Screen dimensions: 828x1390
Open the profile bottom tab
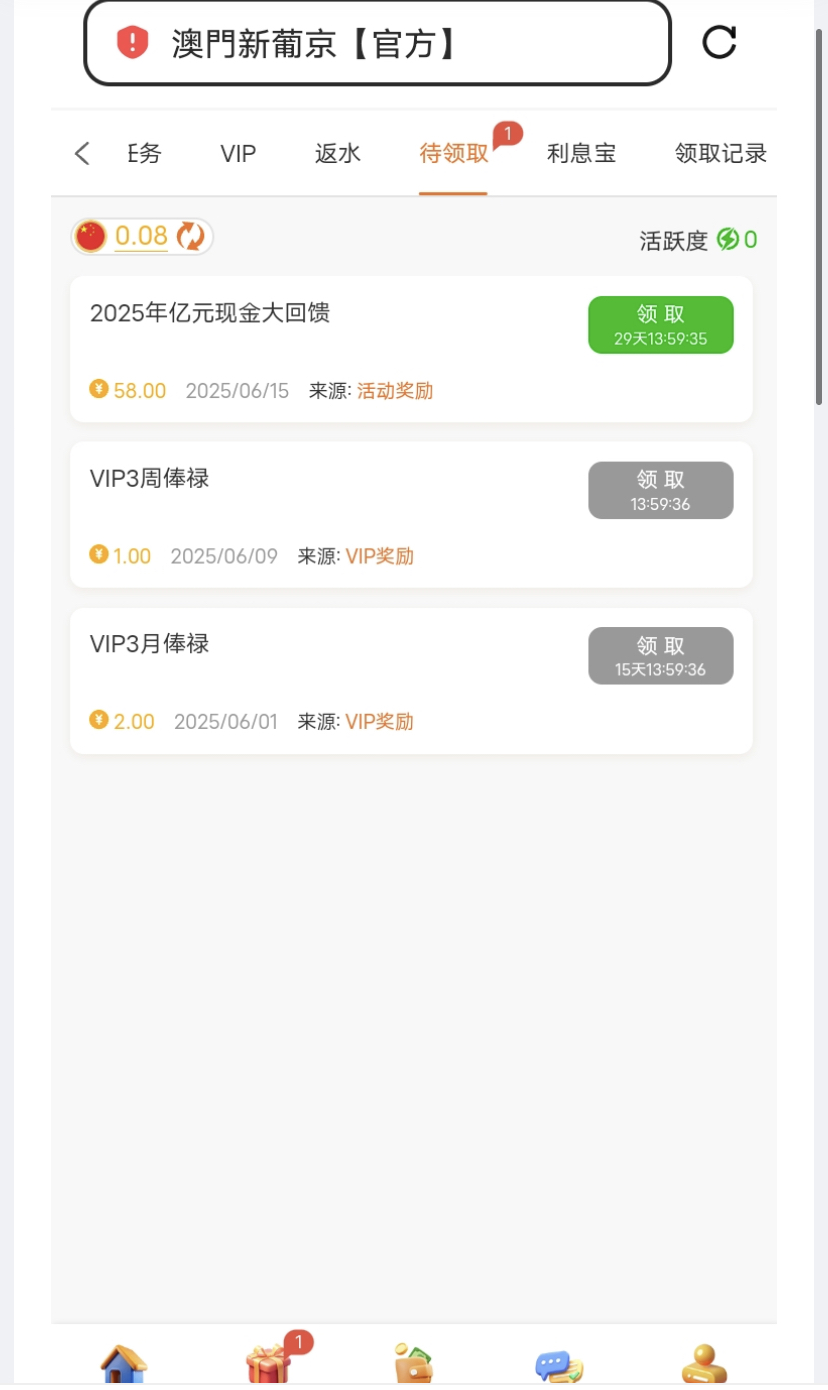coord(704,1364)
